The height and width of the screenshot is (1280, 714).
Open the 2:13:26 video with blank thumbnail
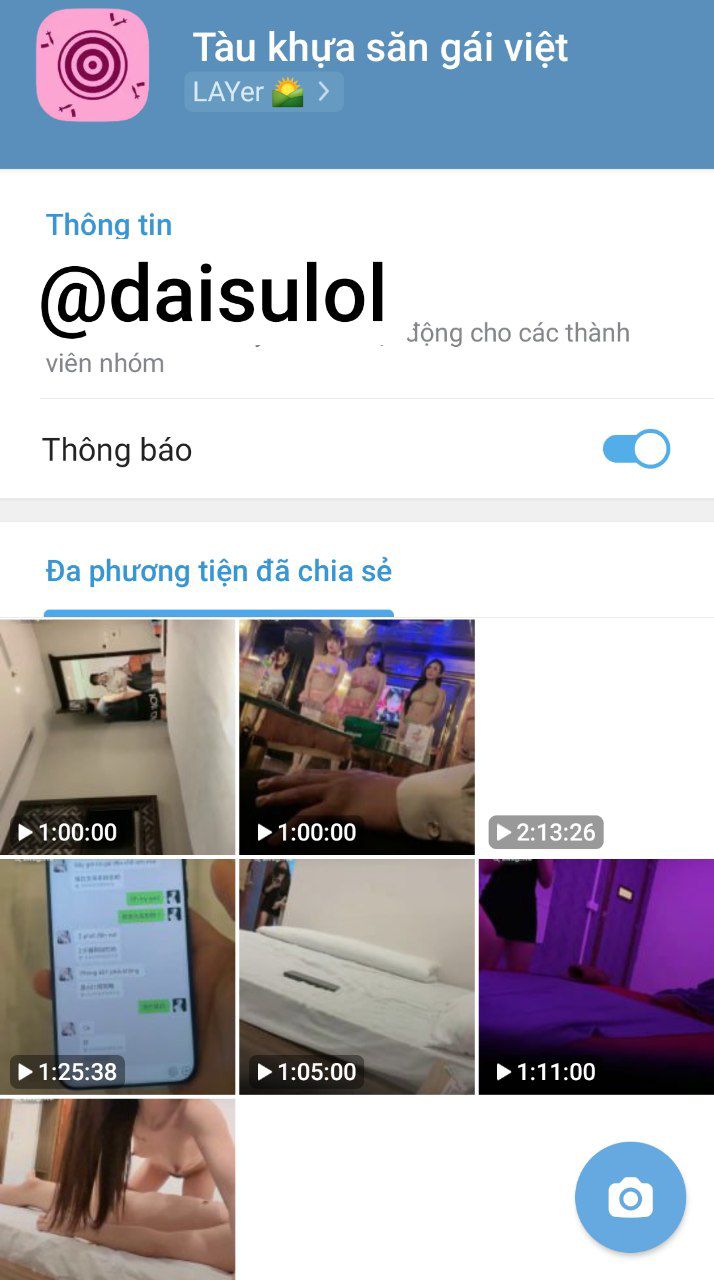coord(595,737)
